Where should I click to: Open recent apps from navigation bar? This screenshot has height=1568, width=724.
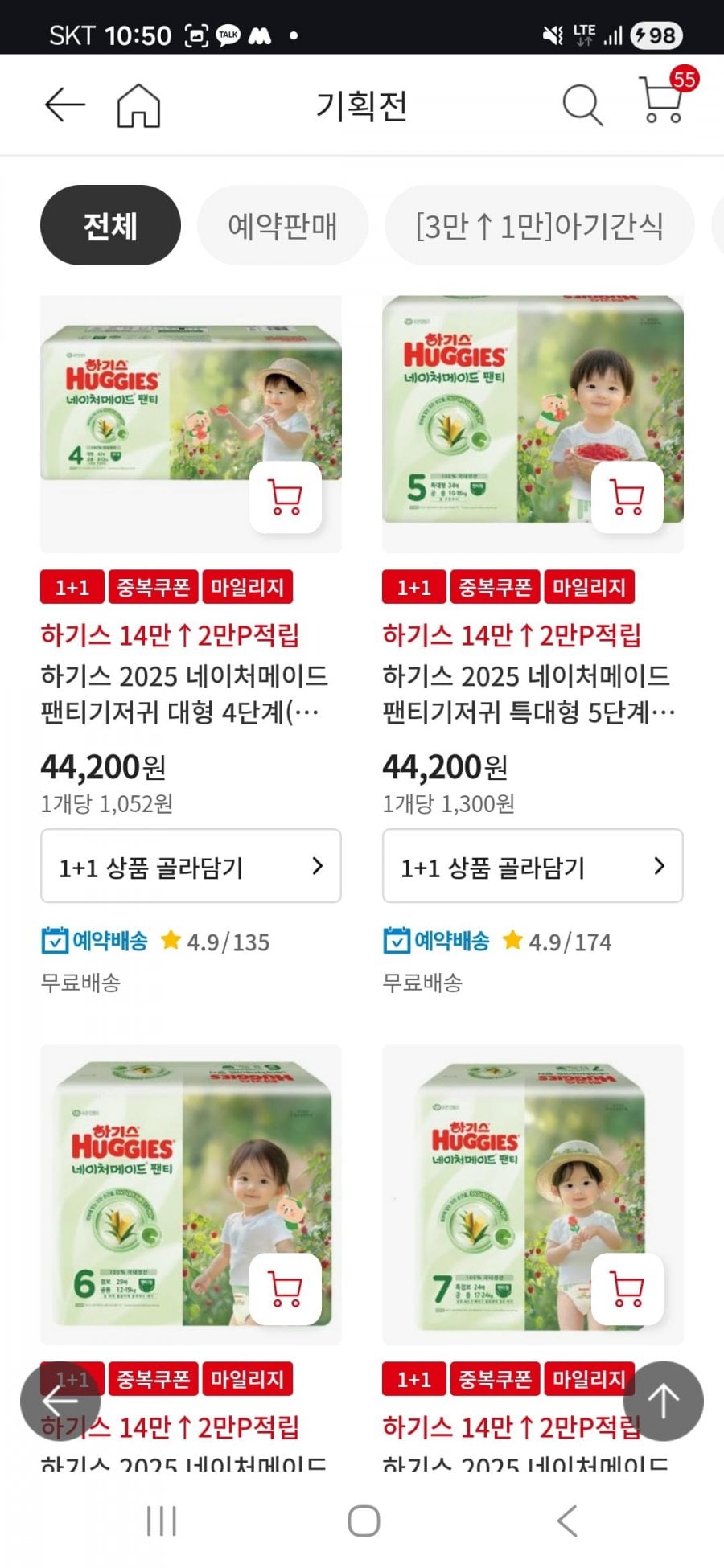click(x=162, y=1521)
